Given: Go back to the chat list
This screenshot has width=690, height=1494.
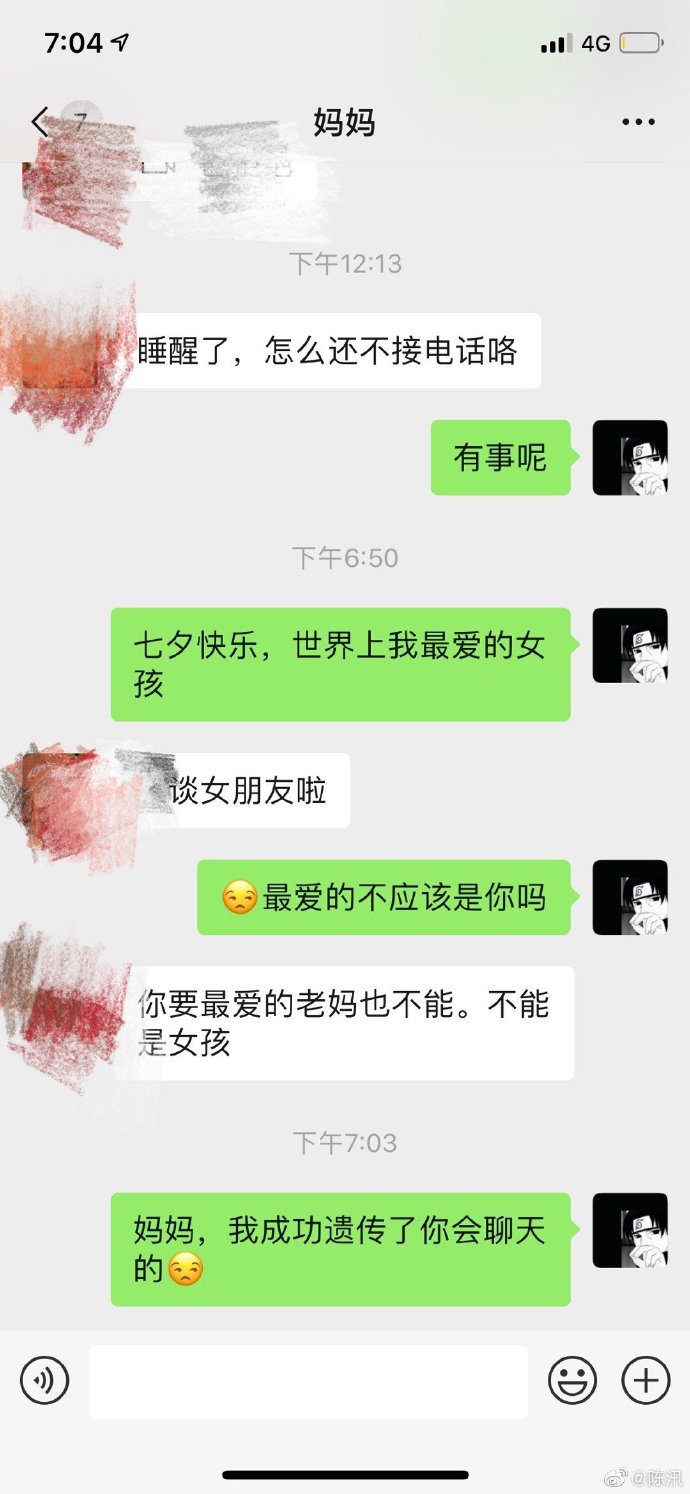Looking at the screenshot, I should 40,123.
